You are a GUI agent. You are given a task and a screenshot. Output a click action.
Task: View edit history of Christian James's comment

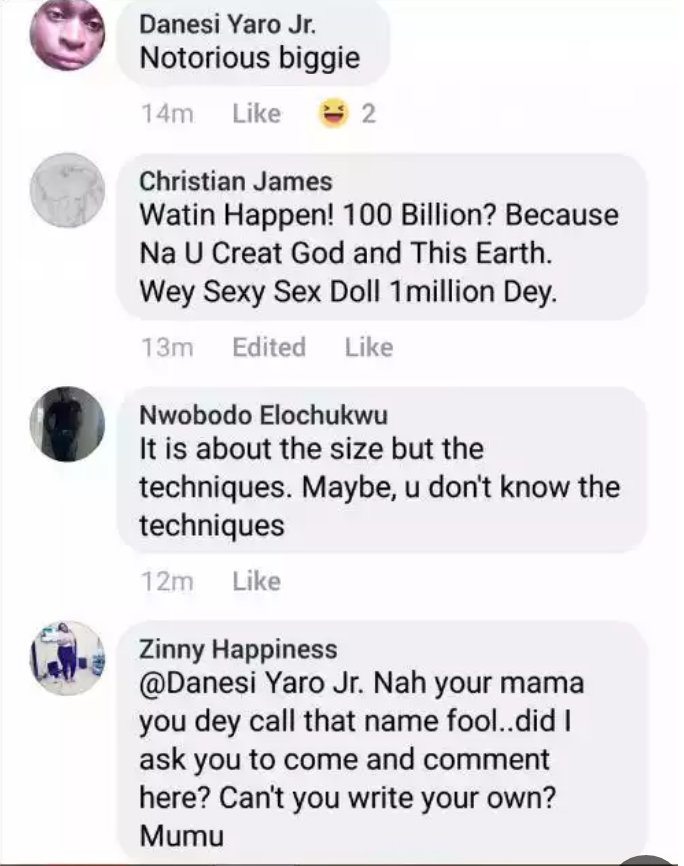(x=268, y=347)
